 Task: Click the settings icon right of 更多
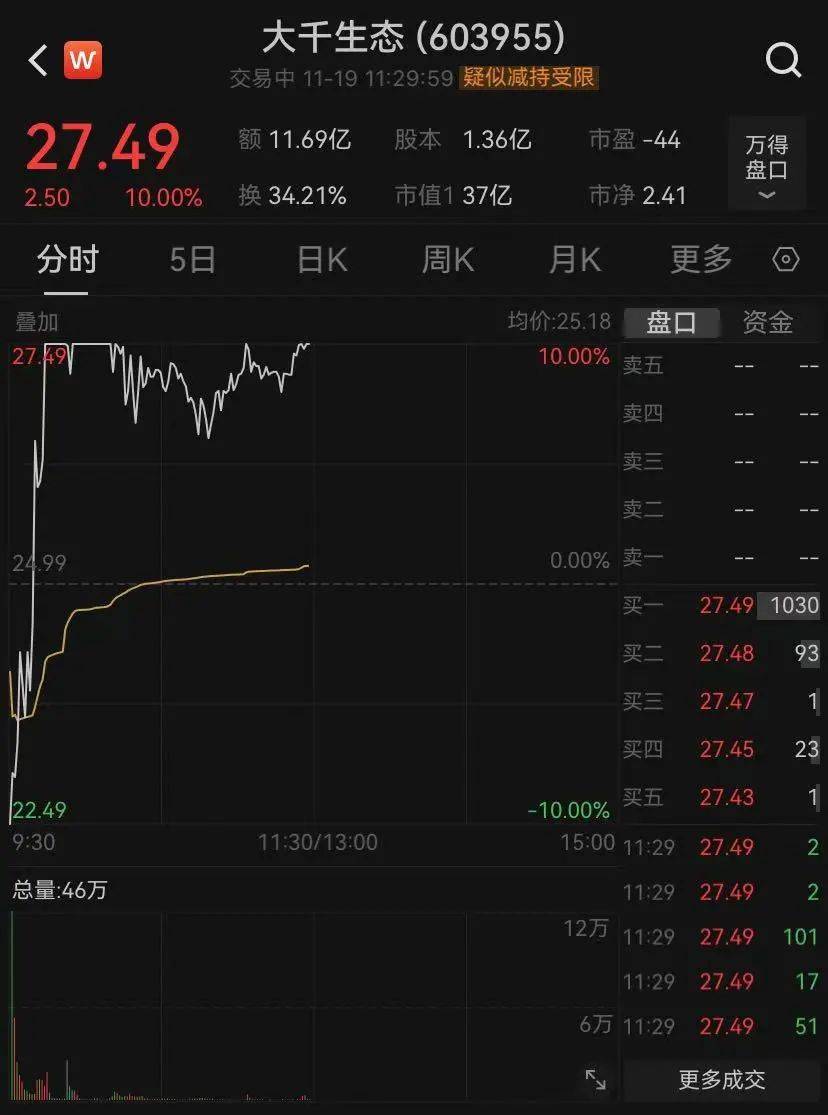pyautogui.click(x=787, y=259)
